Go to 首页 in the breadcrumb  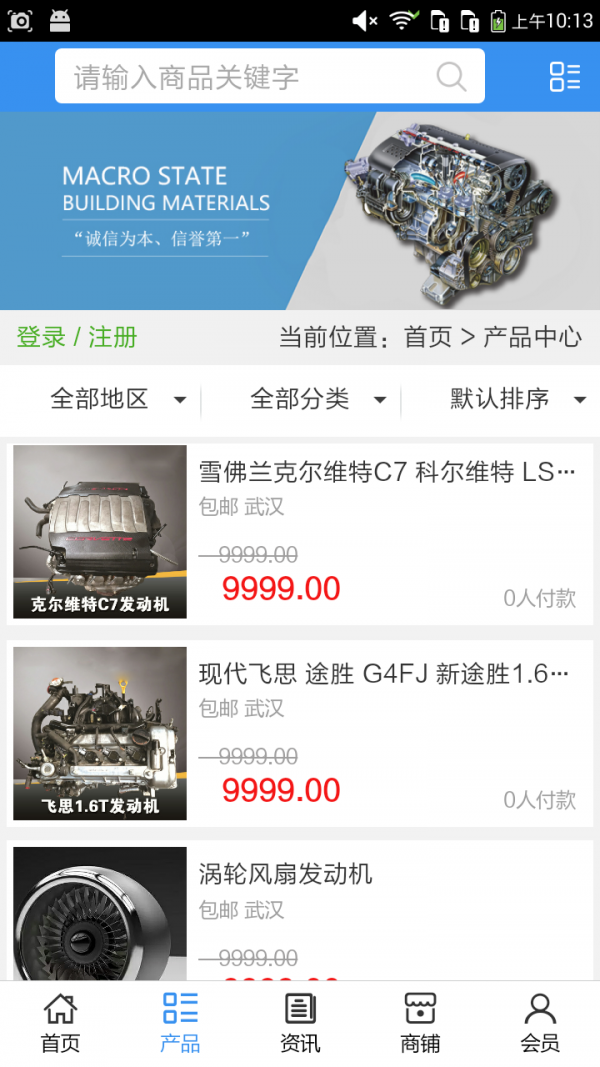[428, 337]
